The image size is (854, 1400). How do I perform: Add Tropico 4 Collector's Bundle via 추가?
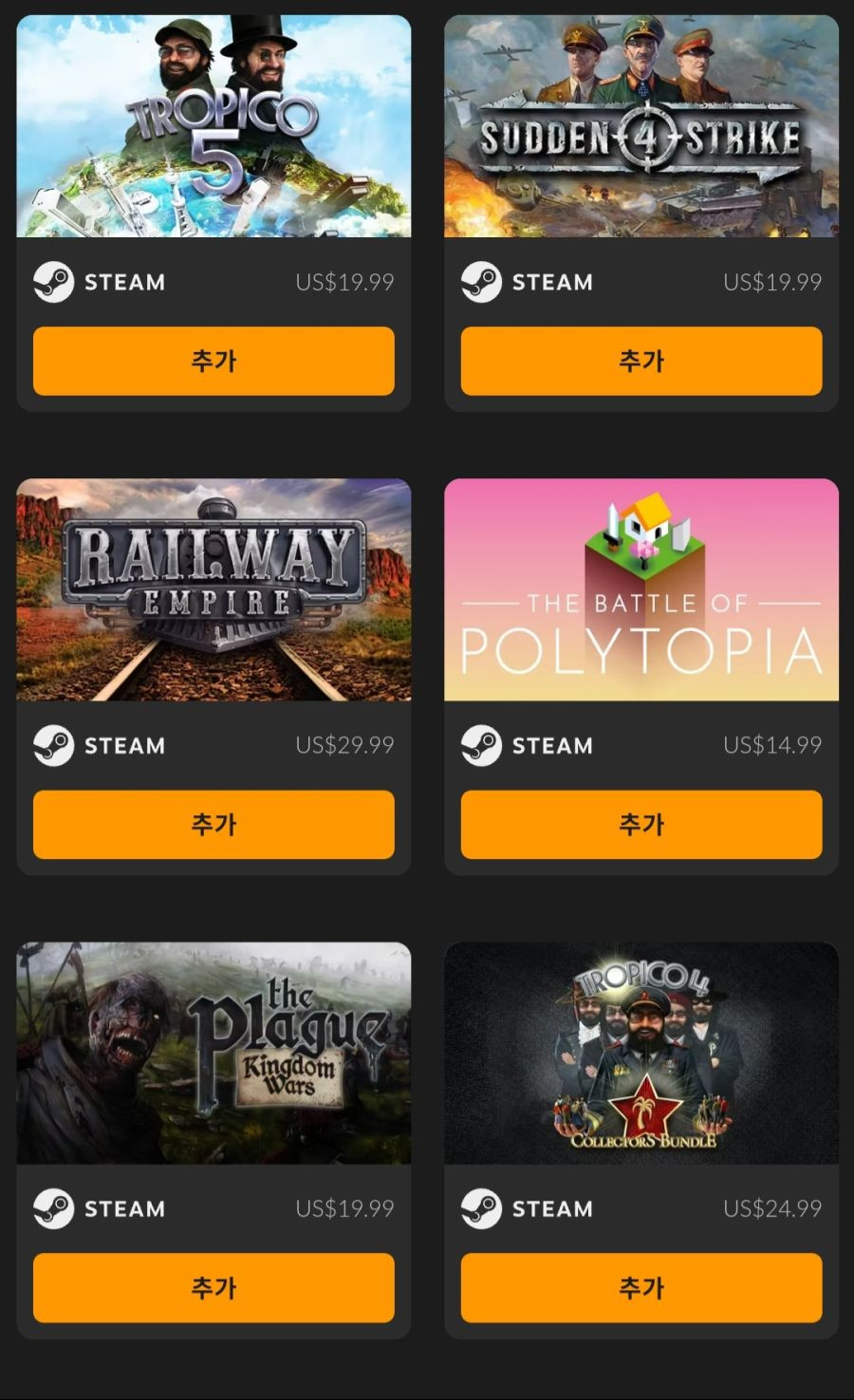point(641,1287)
